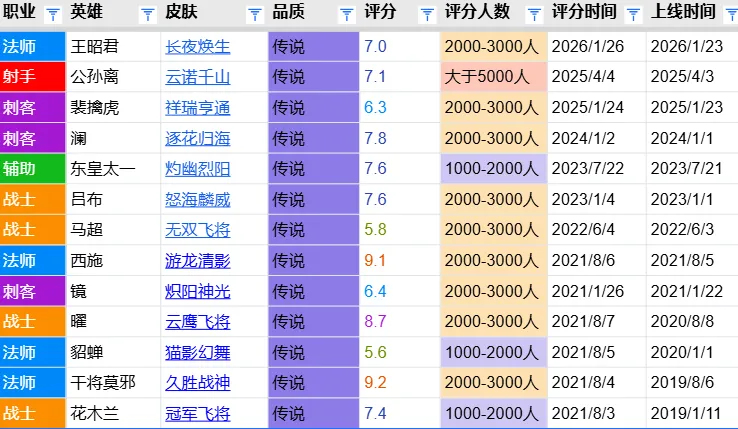Open the 英雄 column filter dropdown

click(147, 14)
